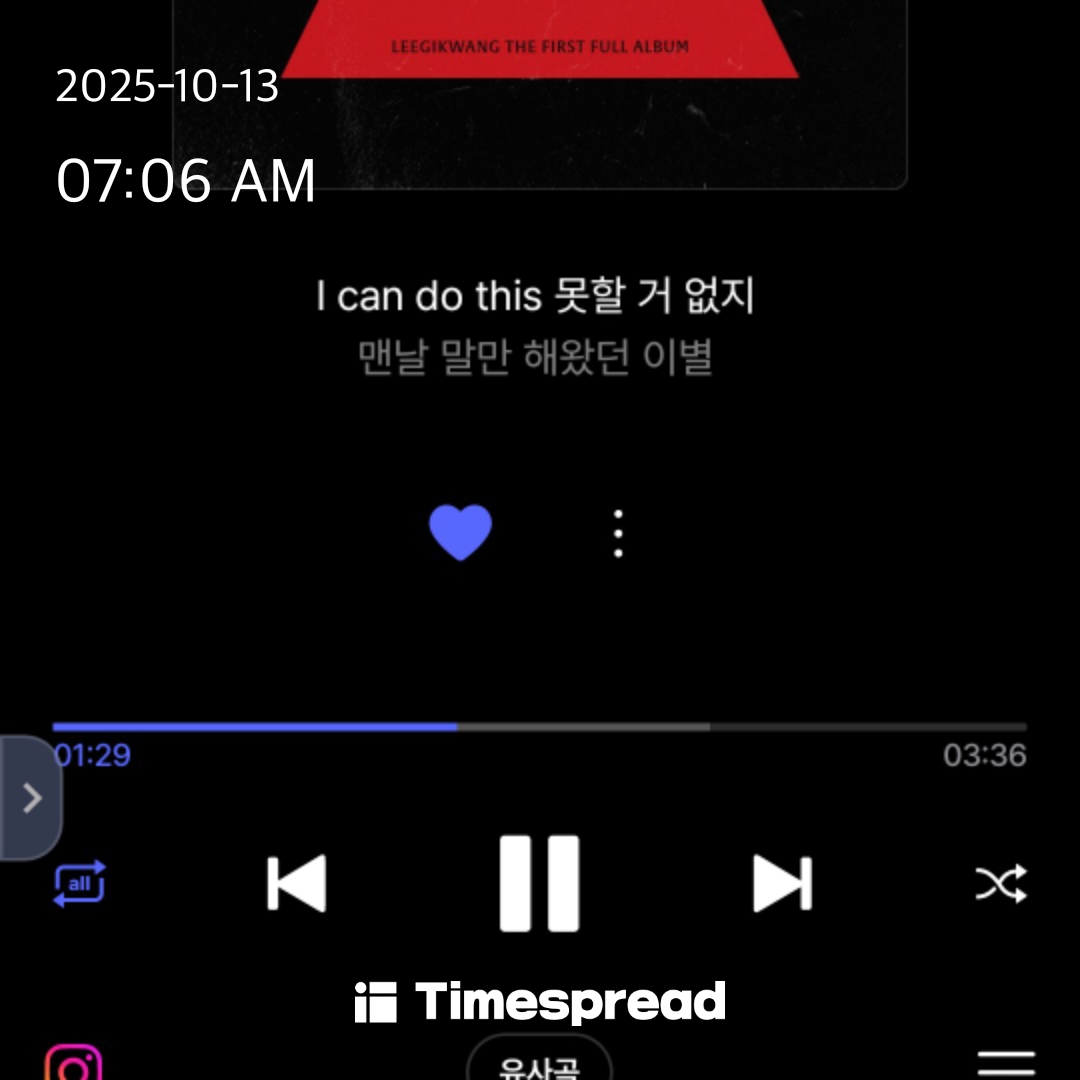Go back to the previous track

tap(297, 884)
